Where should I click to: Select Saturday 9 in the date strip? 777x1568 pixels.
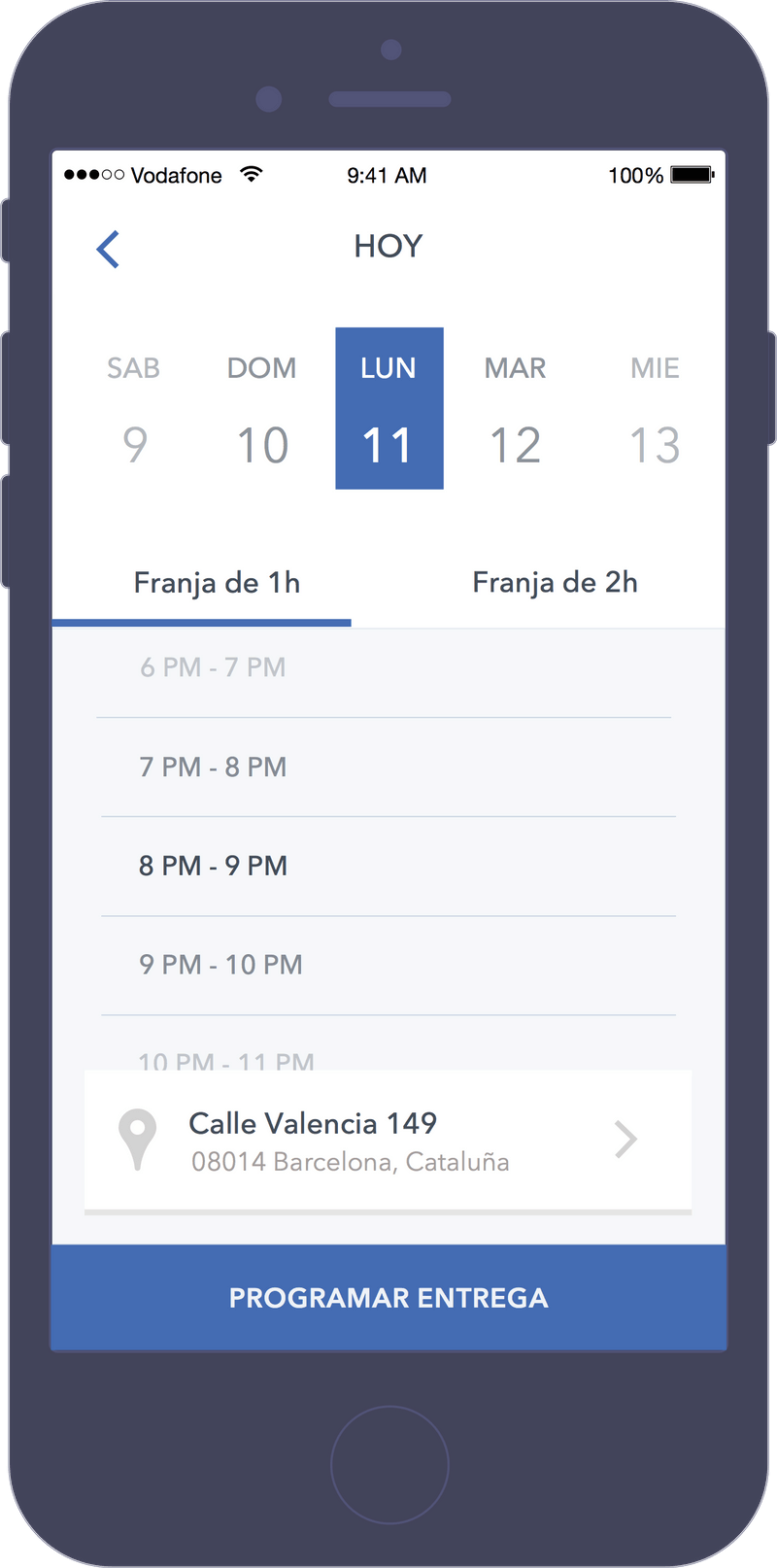(134, 408)
